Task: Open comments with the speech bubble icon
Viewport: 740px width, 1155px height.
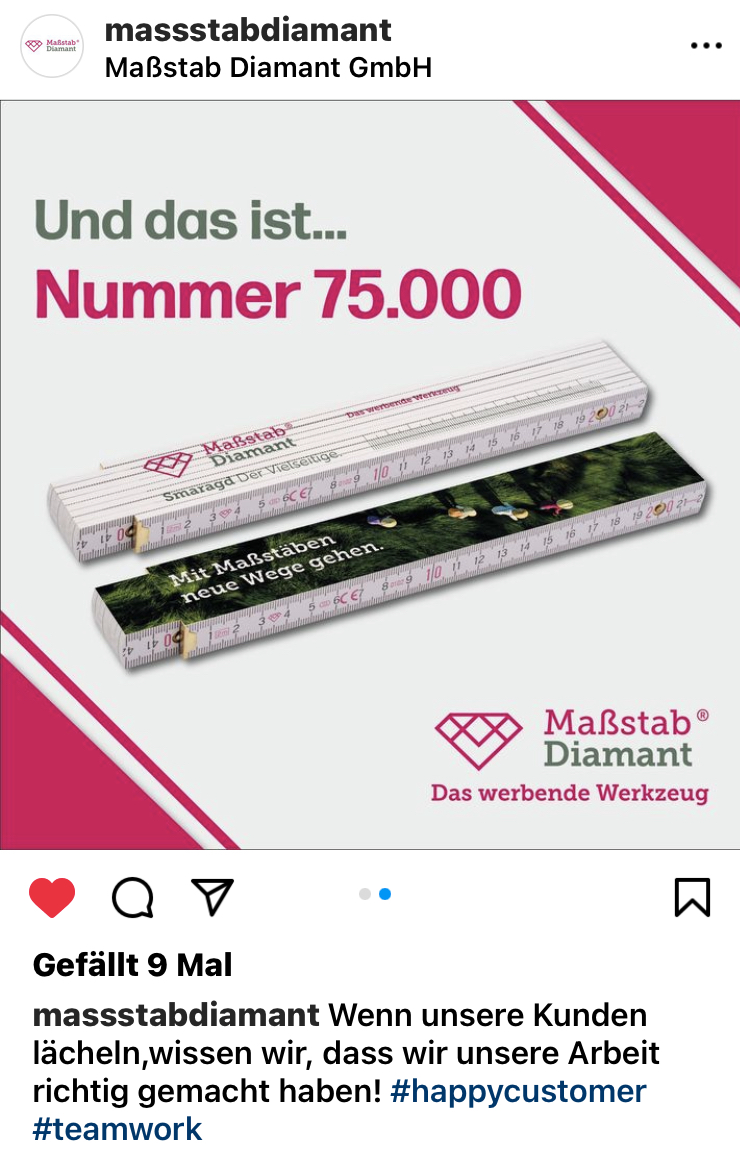Action: pos(132,897)
